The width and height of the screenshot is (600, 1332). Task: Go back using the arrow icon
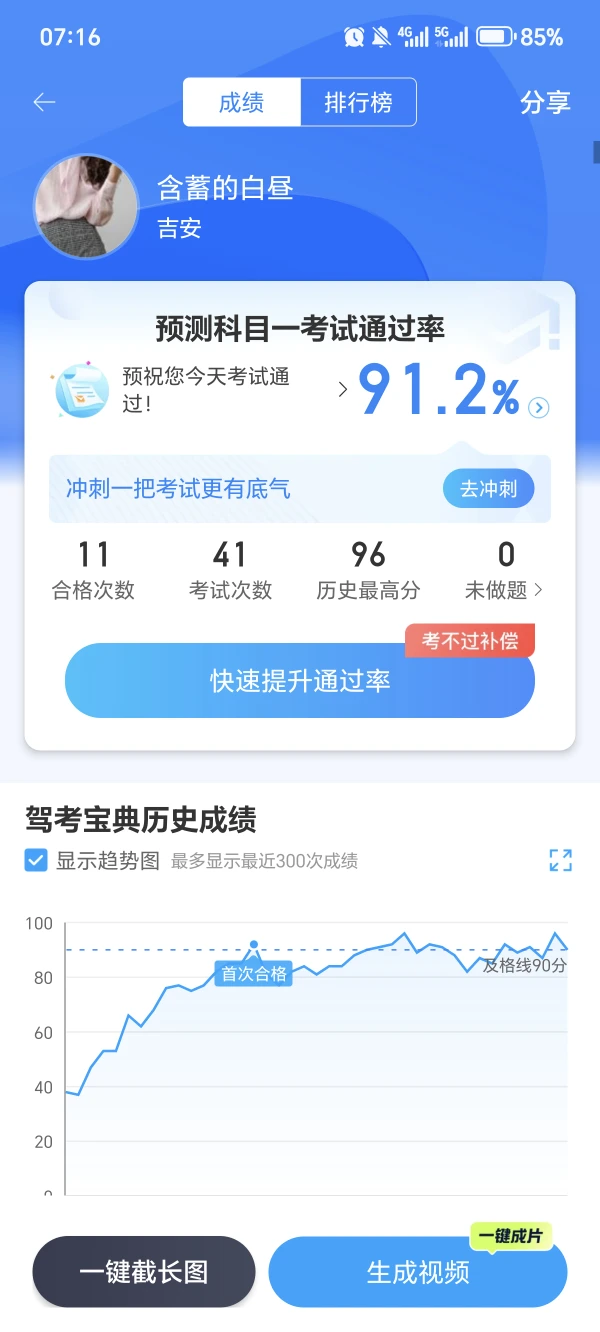click(44, 102)
